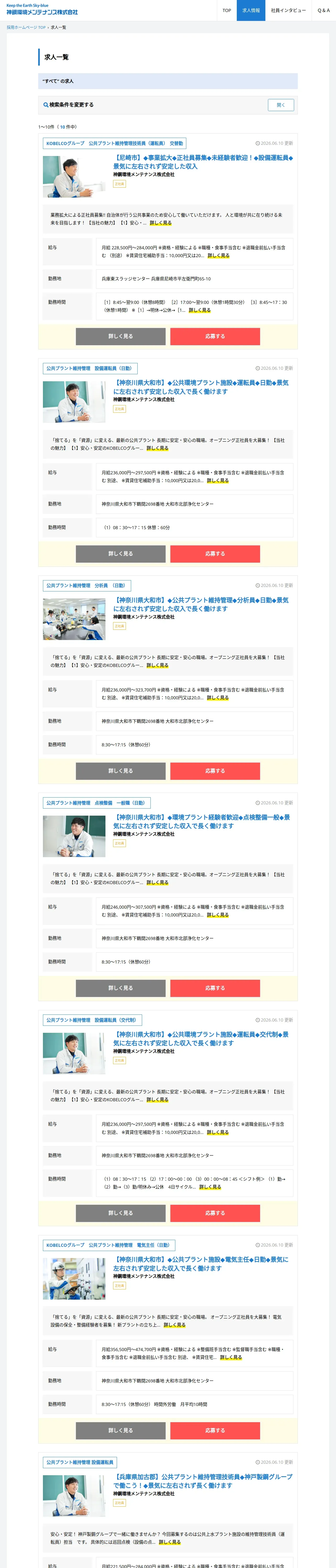Open the 運転員 交代制 job title link
The height and width of the screenshot is (1568, 336).
click(x=201, y=1039)
